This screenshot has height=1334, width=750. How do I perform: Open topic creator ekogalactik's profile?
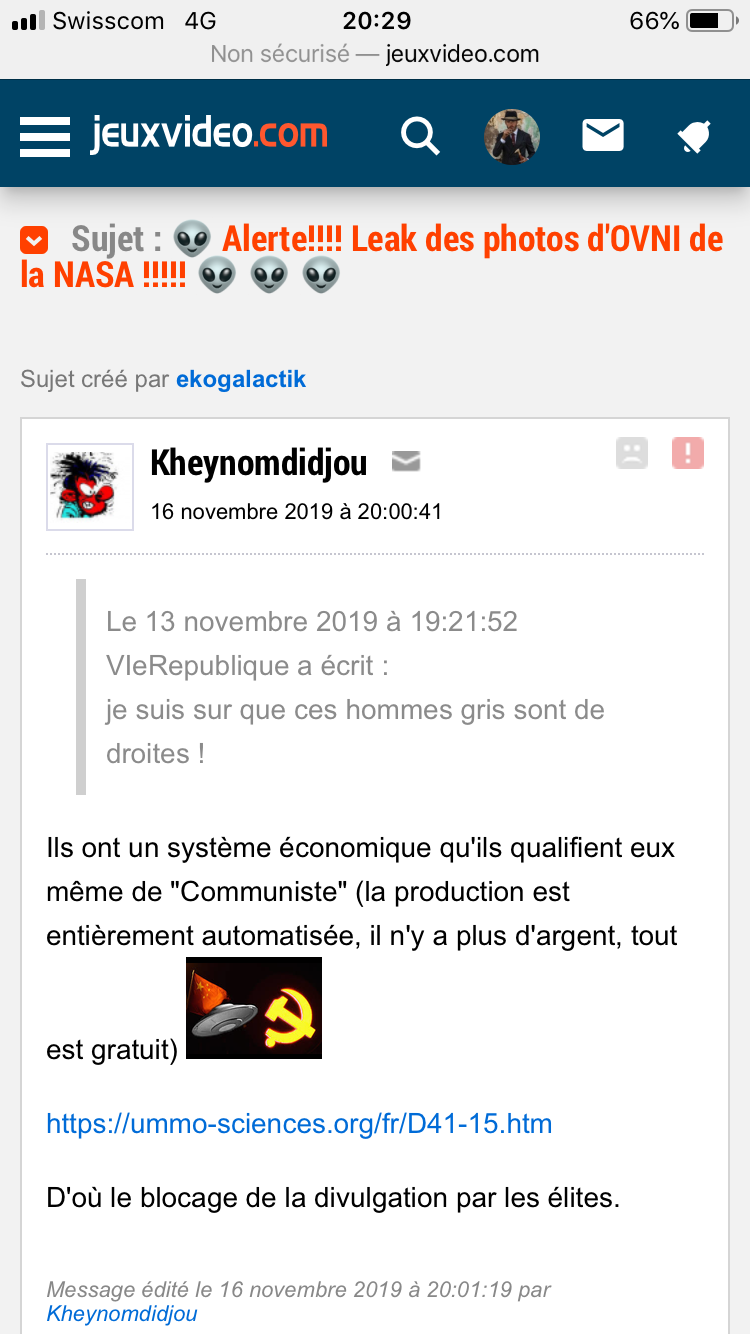click(241, 379)
